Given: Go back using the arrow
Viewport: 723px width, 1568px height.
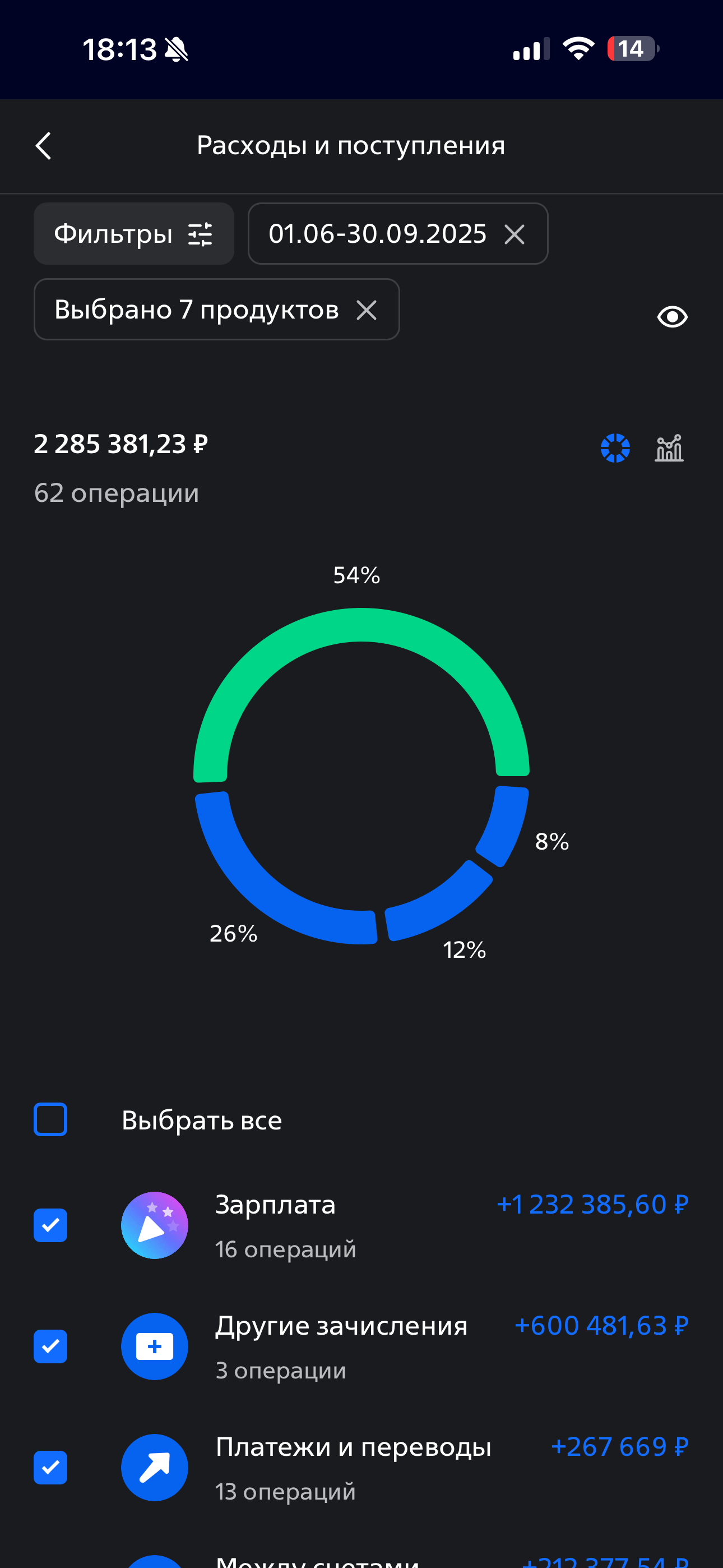Looking at the screenshot, I should pos(43,146).
